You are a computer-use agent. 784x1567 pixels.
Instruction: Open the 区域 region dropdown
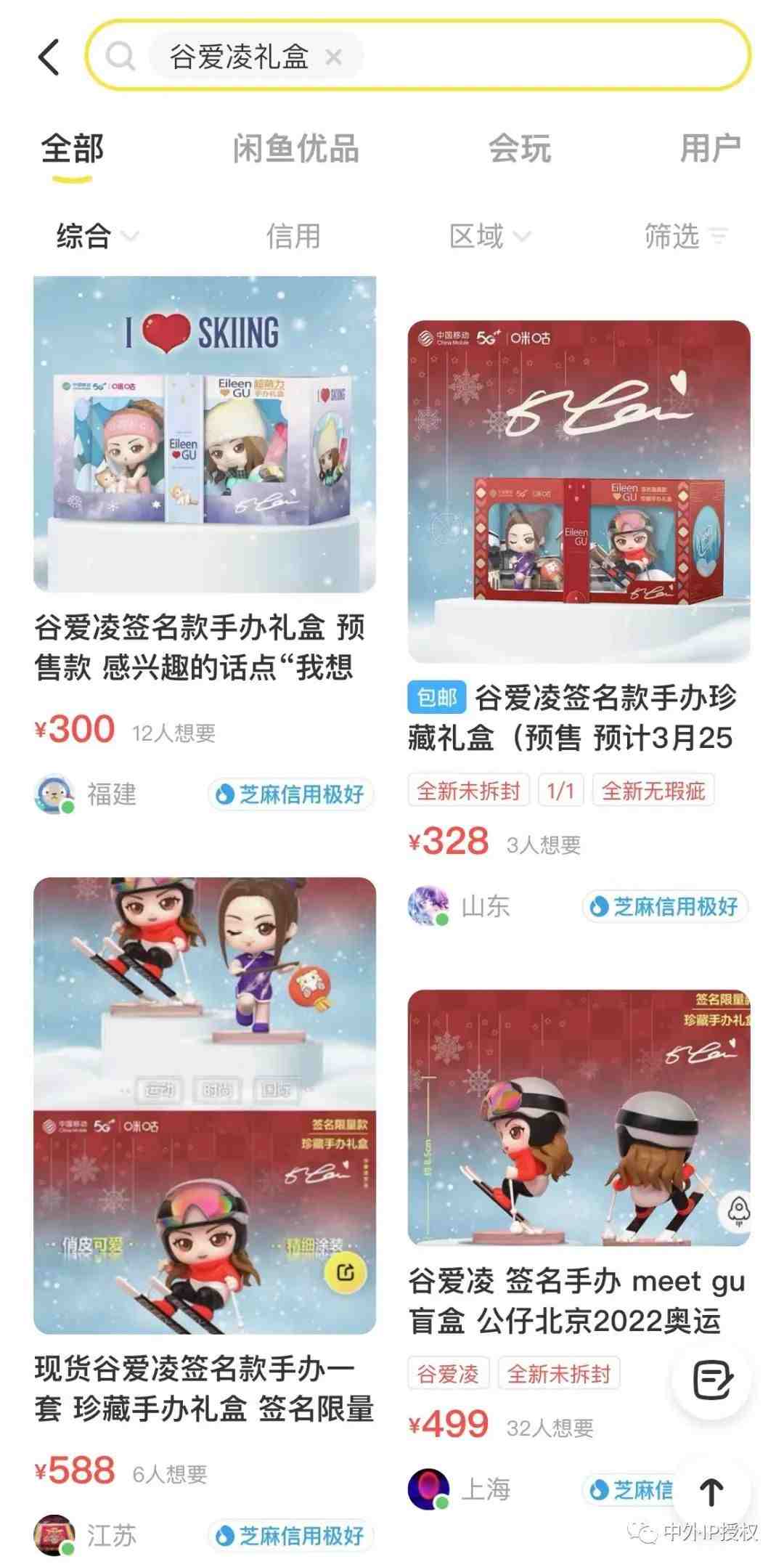(x=489, y=236)
